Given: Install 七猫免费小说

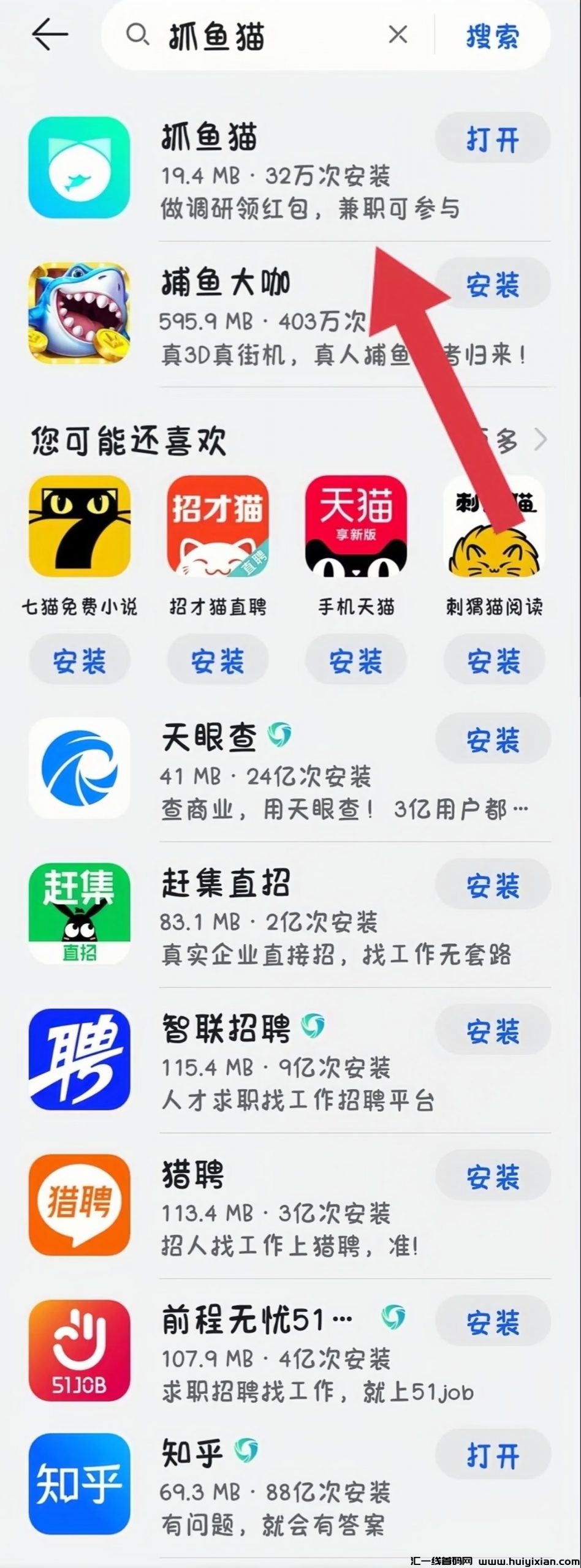Looking at the screenshot, I should tap(79, 661).
